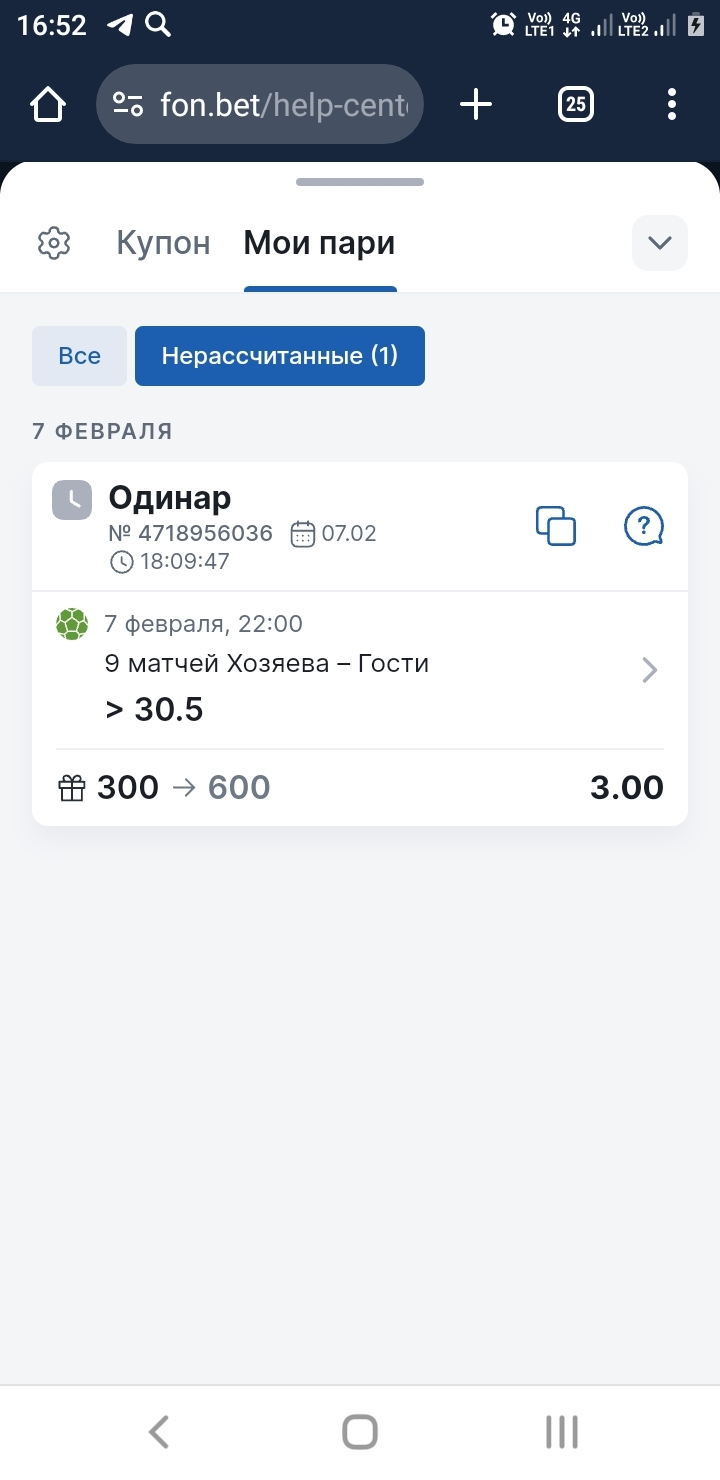720x1480 pixels.
Task: Tap the browser home button
Action: (48, 104)
